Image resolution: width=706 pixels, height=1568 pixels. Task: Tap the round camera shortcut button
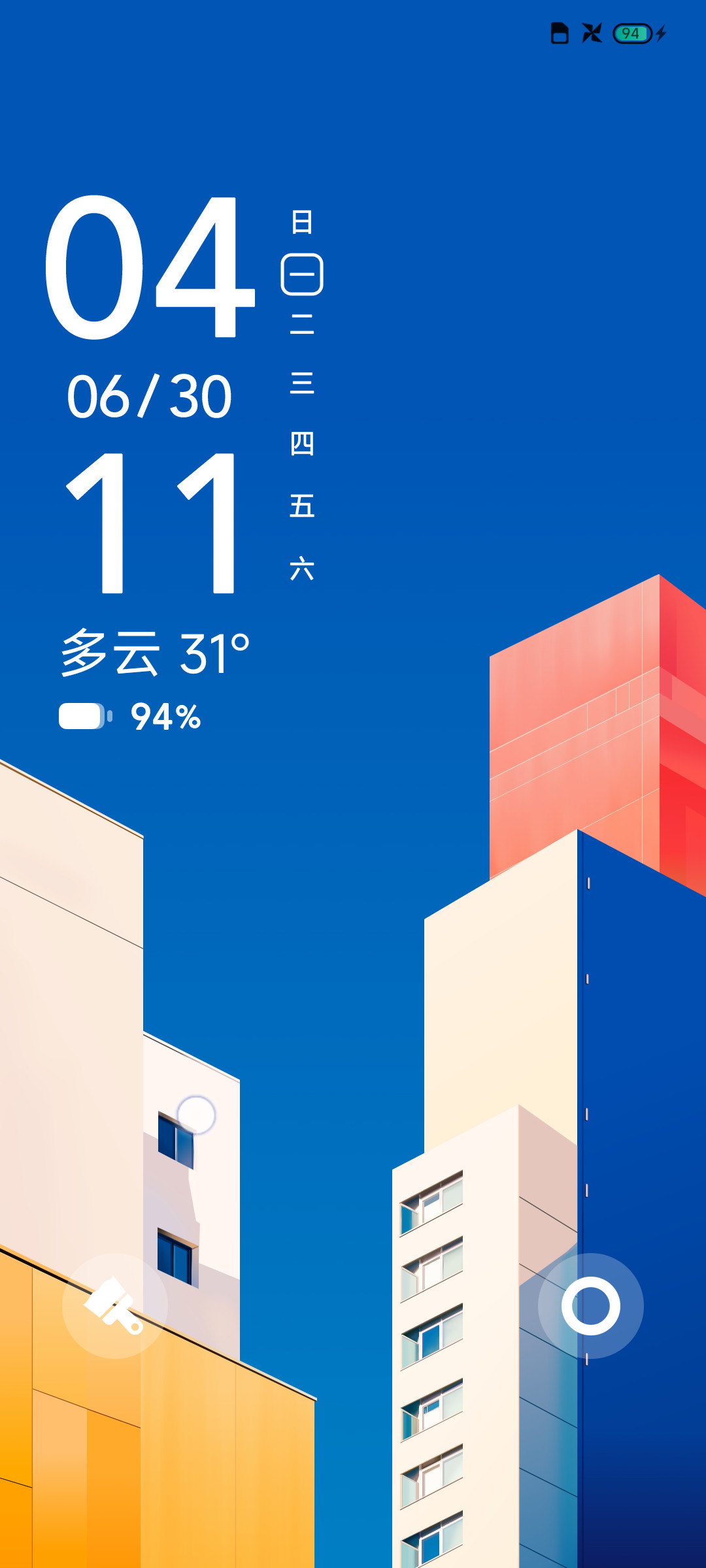click(590, 1306)
